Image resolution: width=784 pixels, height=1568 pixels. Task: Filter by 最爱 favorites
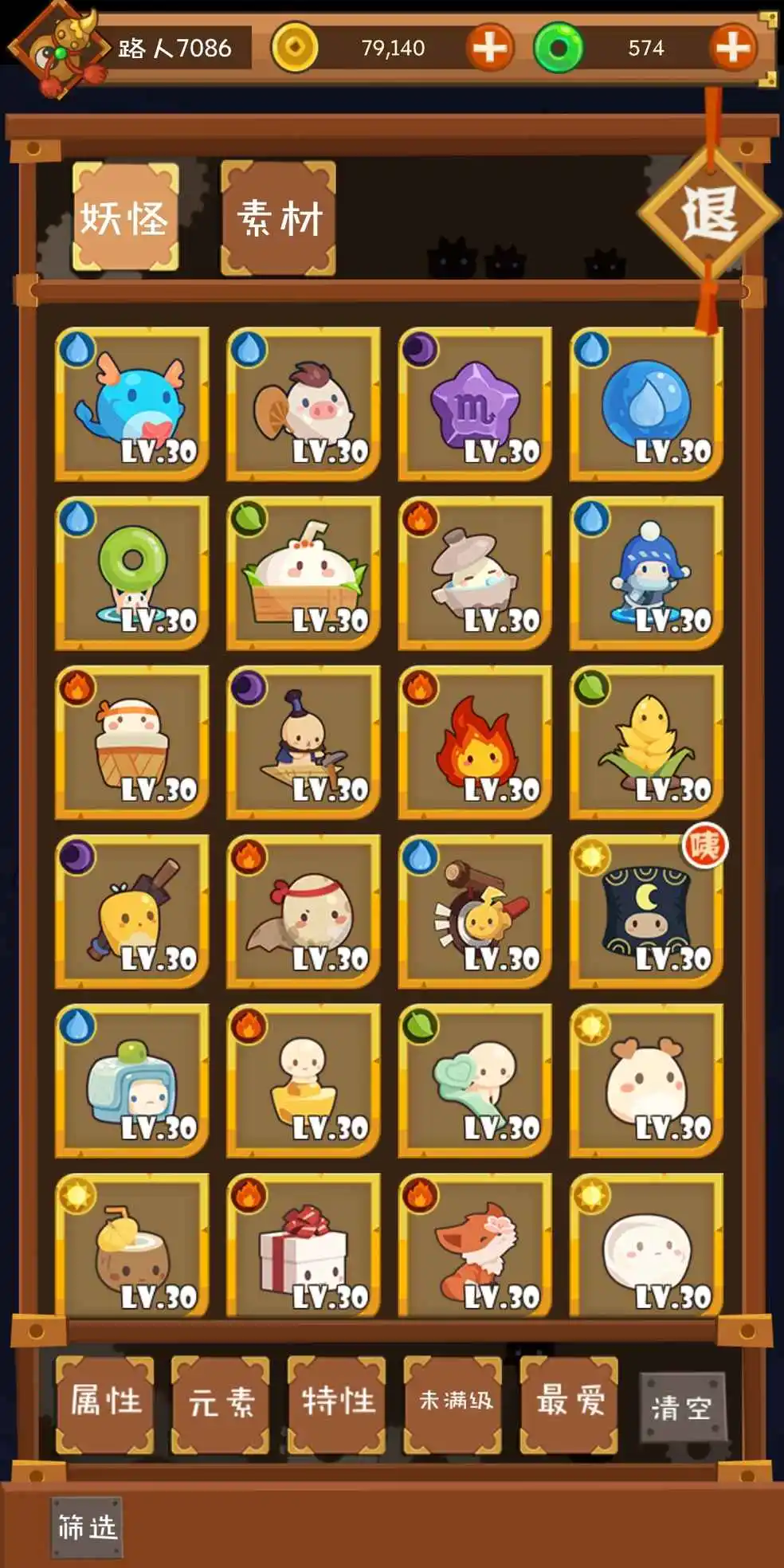click(569, 1404)
